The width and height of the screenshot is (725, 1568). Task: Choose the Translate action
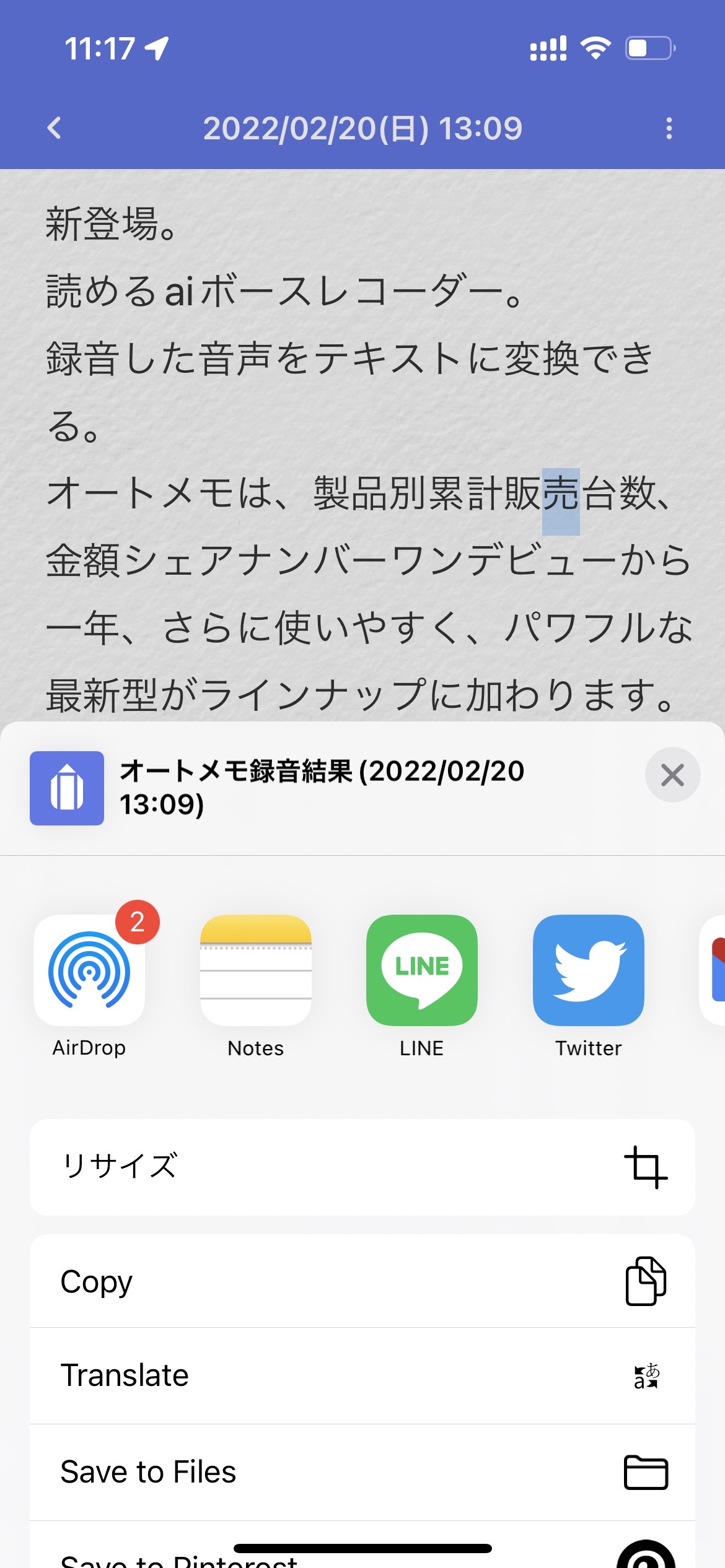click(362, 1375)
